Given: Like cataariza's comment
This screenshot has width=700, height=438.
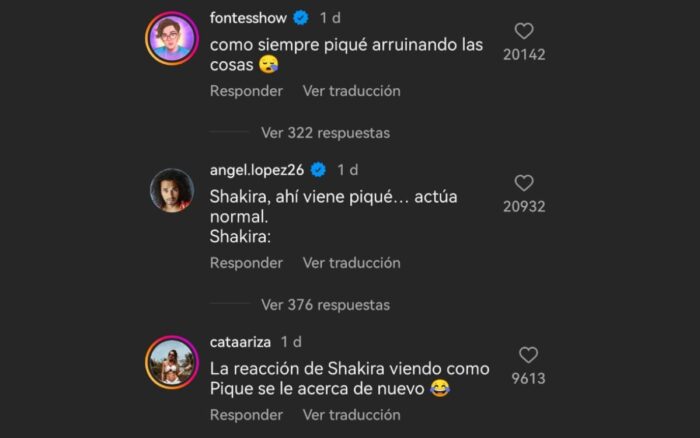Looking at the screenshot, I should pos(528,355).
